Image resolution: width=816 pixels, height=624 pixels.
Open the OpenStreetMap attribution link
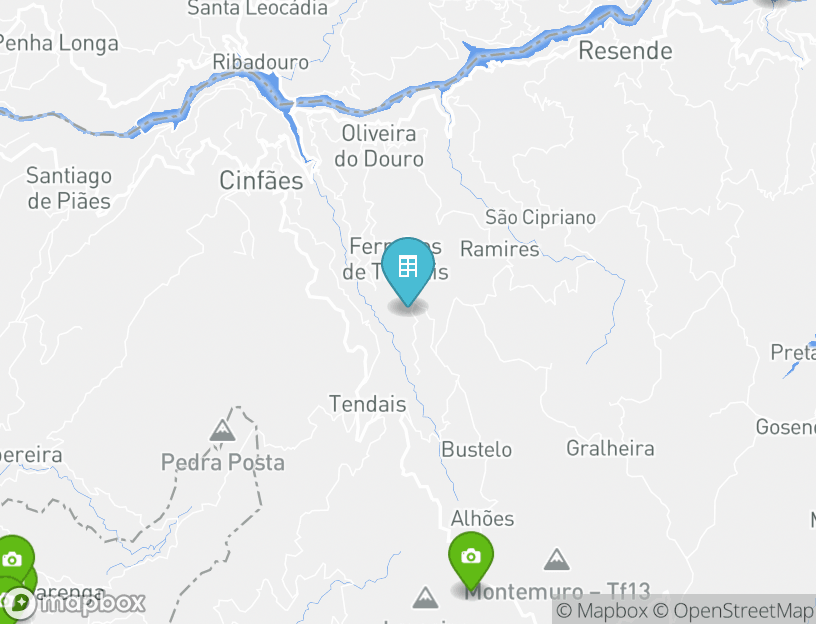tap(734, 611)
